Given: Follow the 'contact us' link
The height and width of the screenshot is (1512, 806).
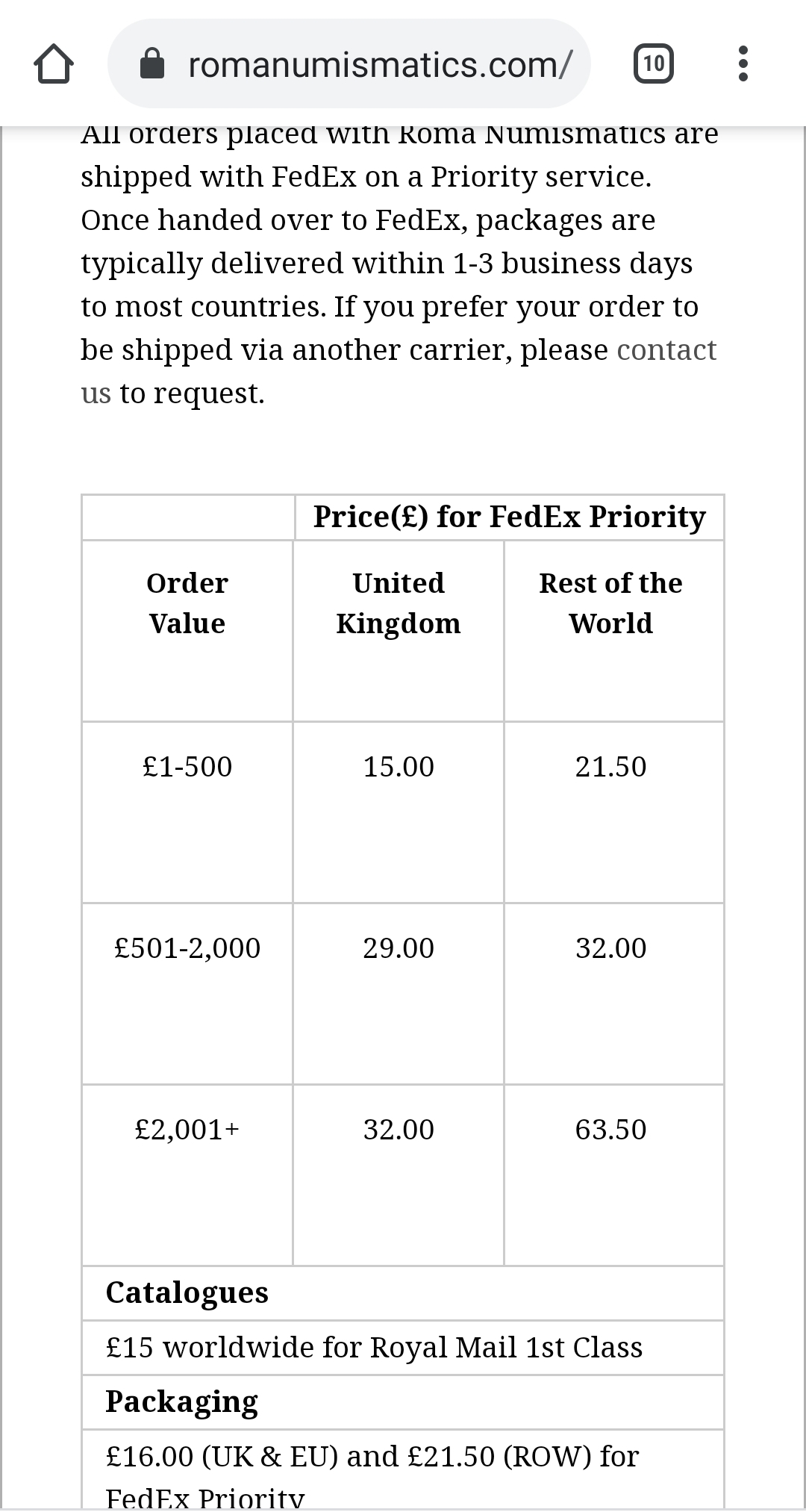Looking at the screenshot, I should click(666, 349).
